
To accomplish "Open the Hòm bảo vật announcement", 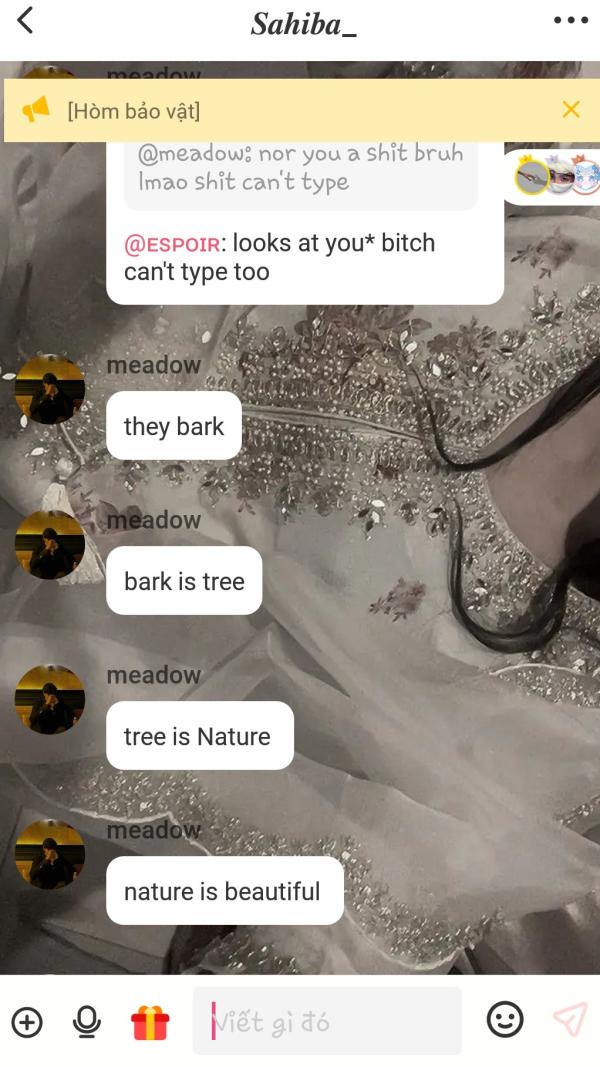I will point(134,111).
